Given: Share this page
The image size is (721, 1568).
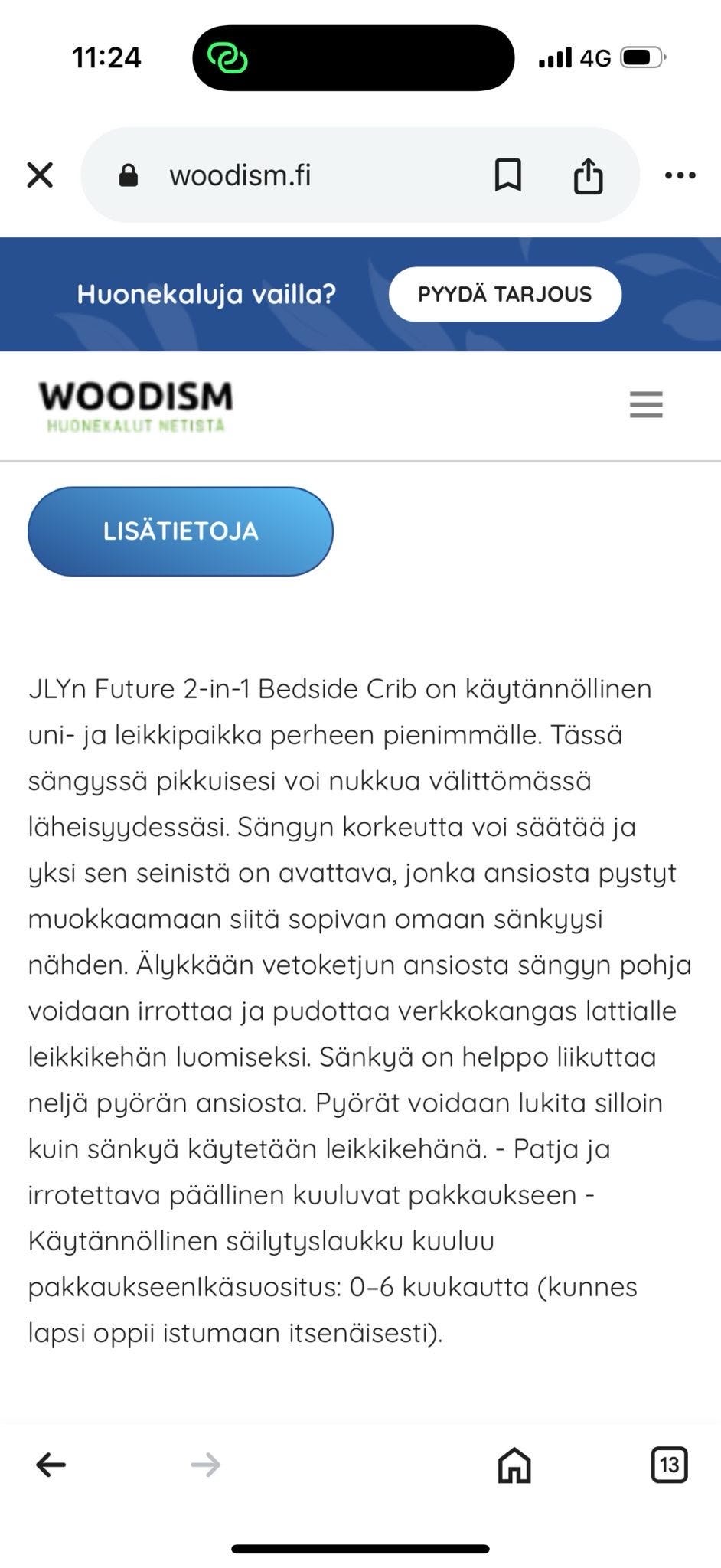Looking at the screenshot, I should tap(588, 175).
